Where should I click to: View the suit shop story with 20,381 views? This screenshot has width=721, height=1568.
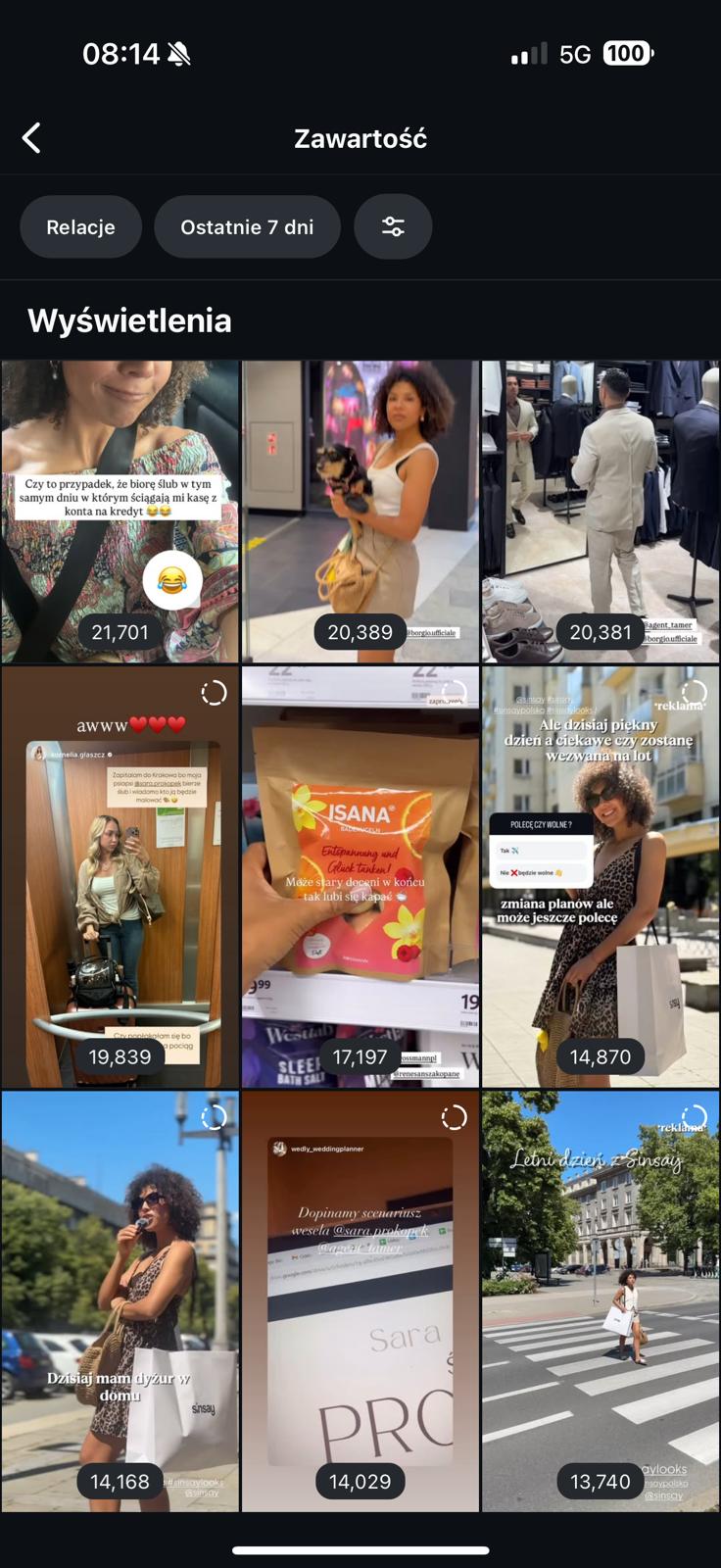(601, 510)
